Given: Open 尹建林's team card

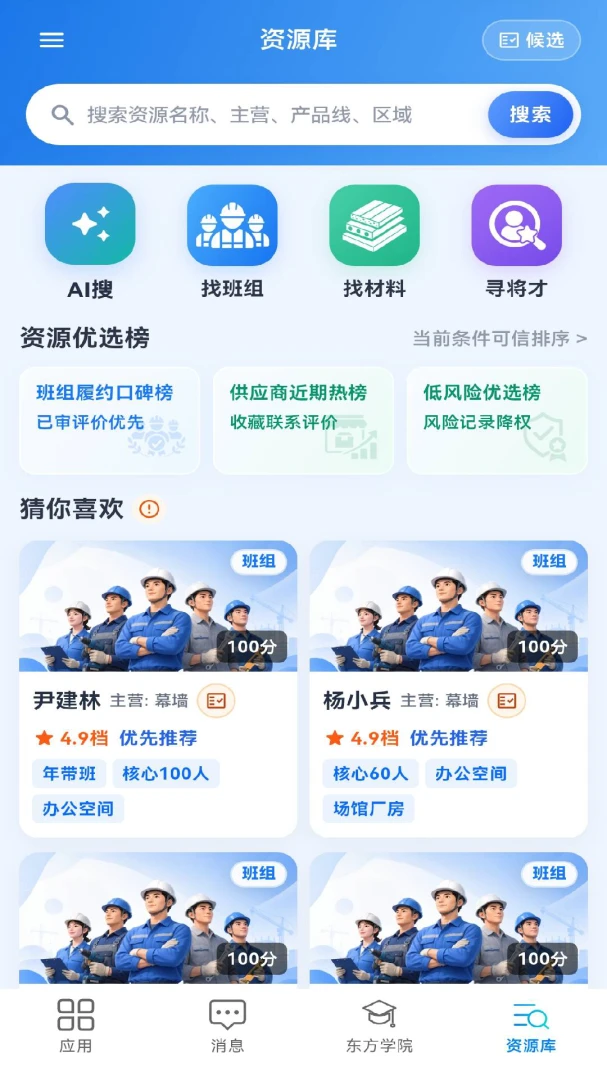Looking at the screenshot, I should tap(158, 689).
